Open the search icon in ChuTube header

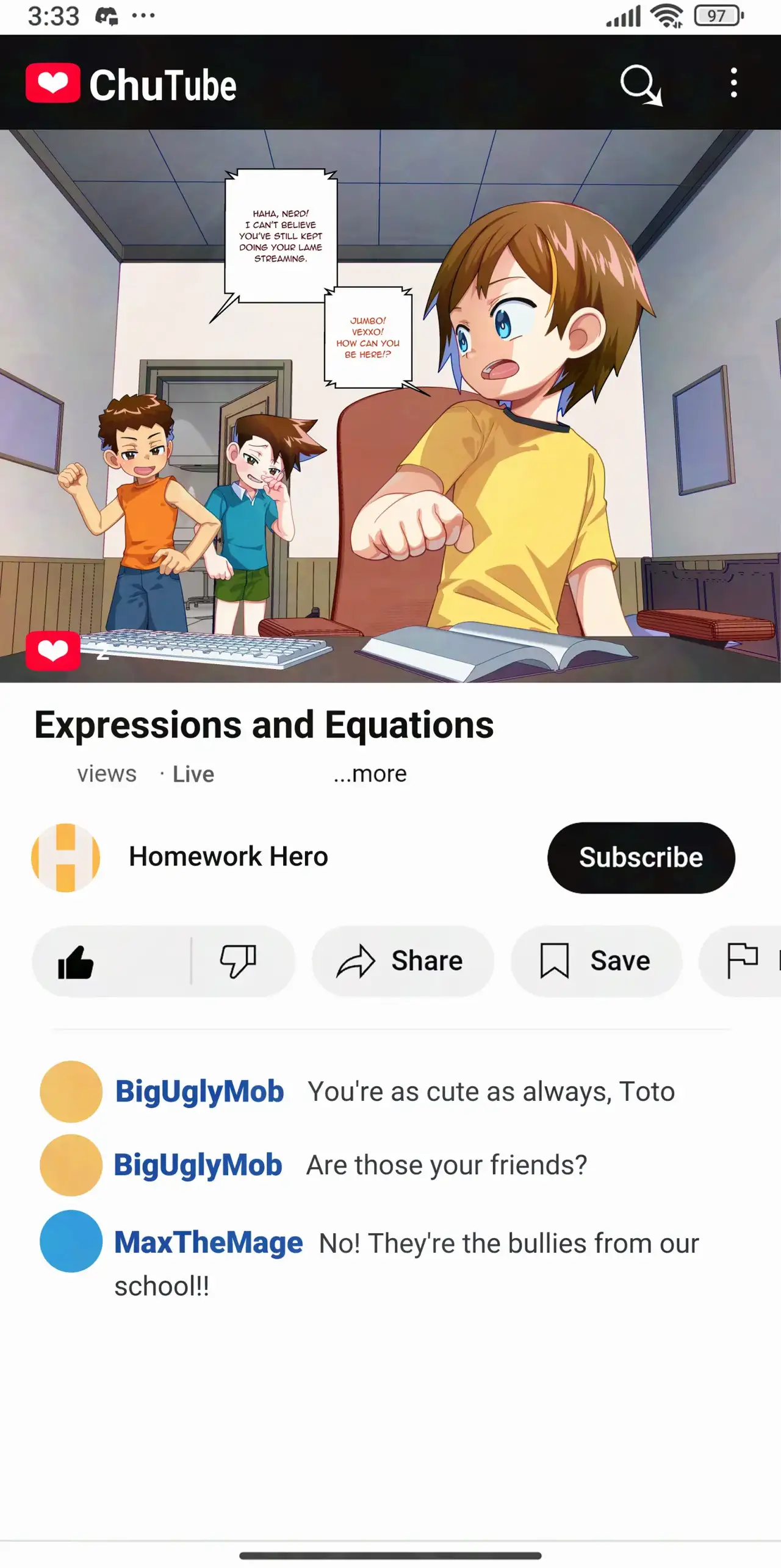(639, 84)
